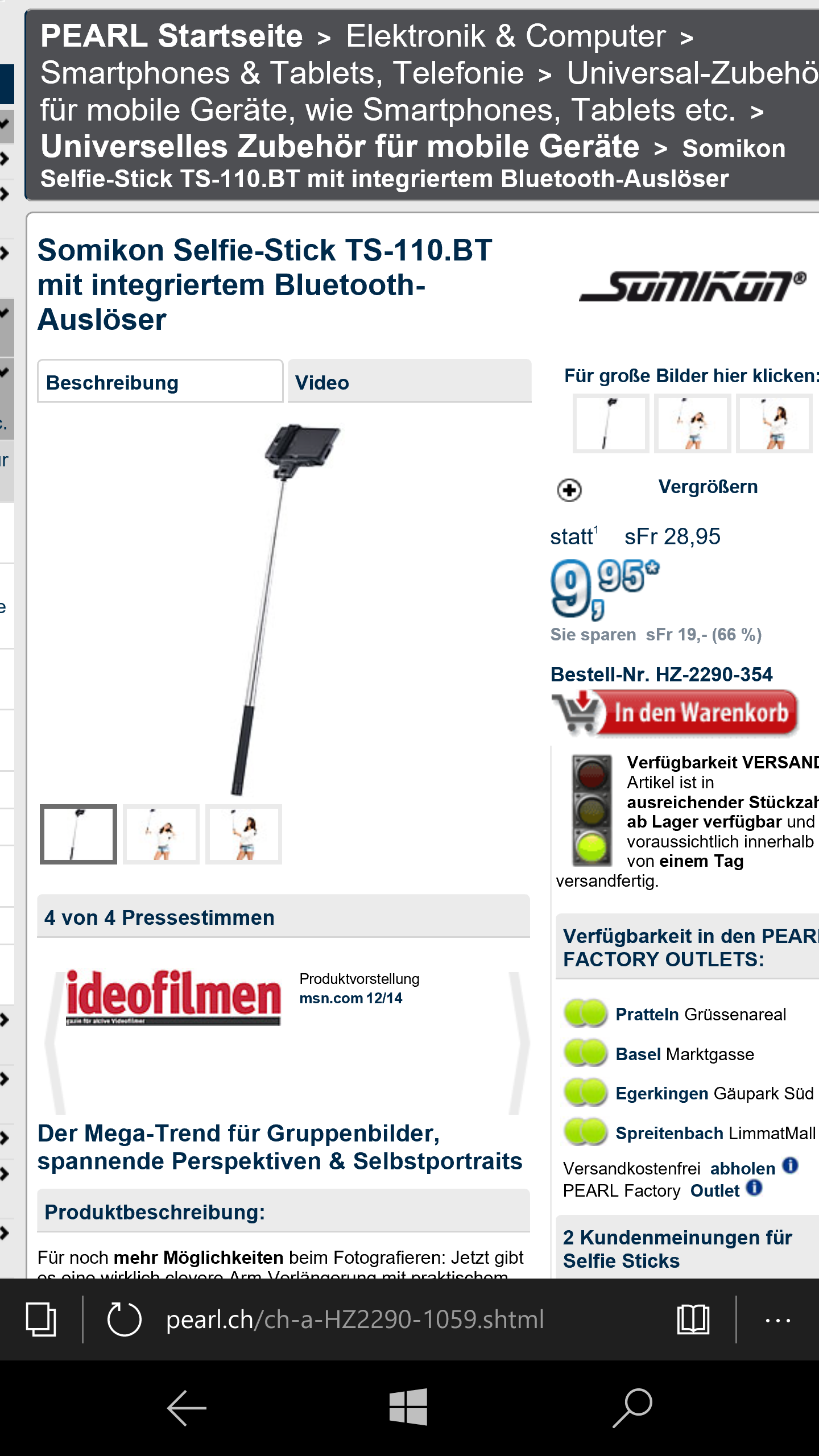The height and width of the screenshot is (1456, 819).
Task: Open the Pratteln Grüssenareal outlet link
Action: 701,1014
